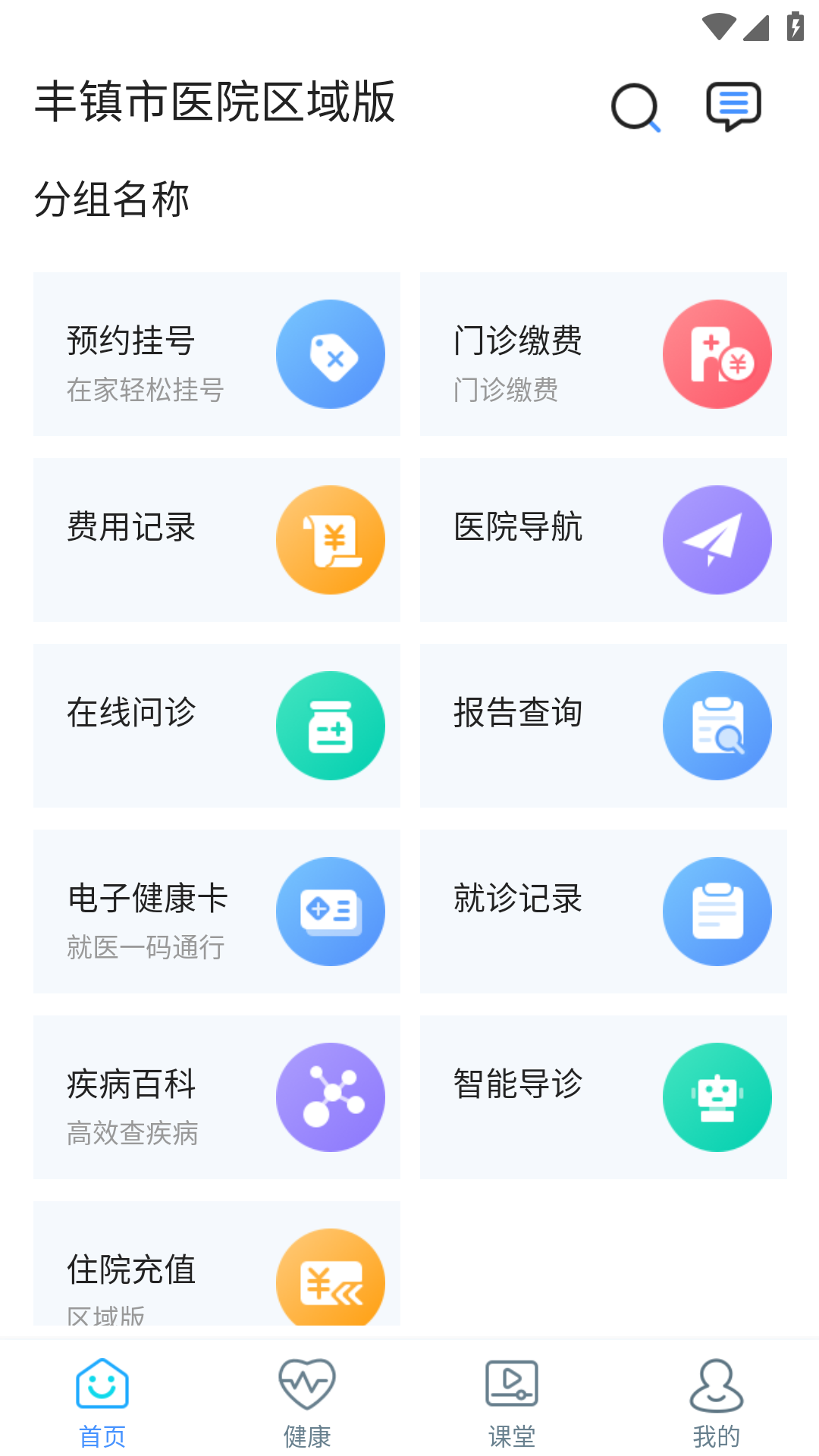Tap the 电子健康卡 health card icon
Viewport: 819px width, 1456px height.
pos(331,911)
